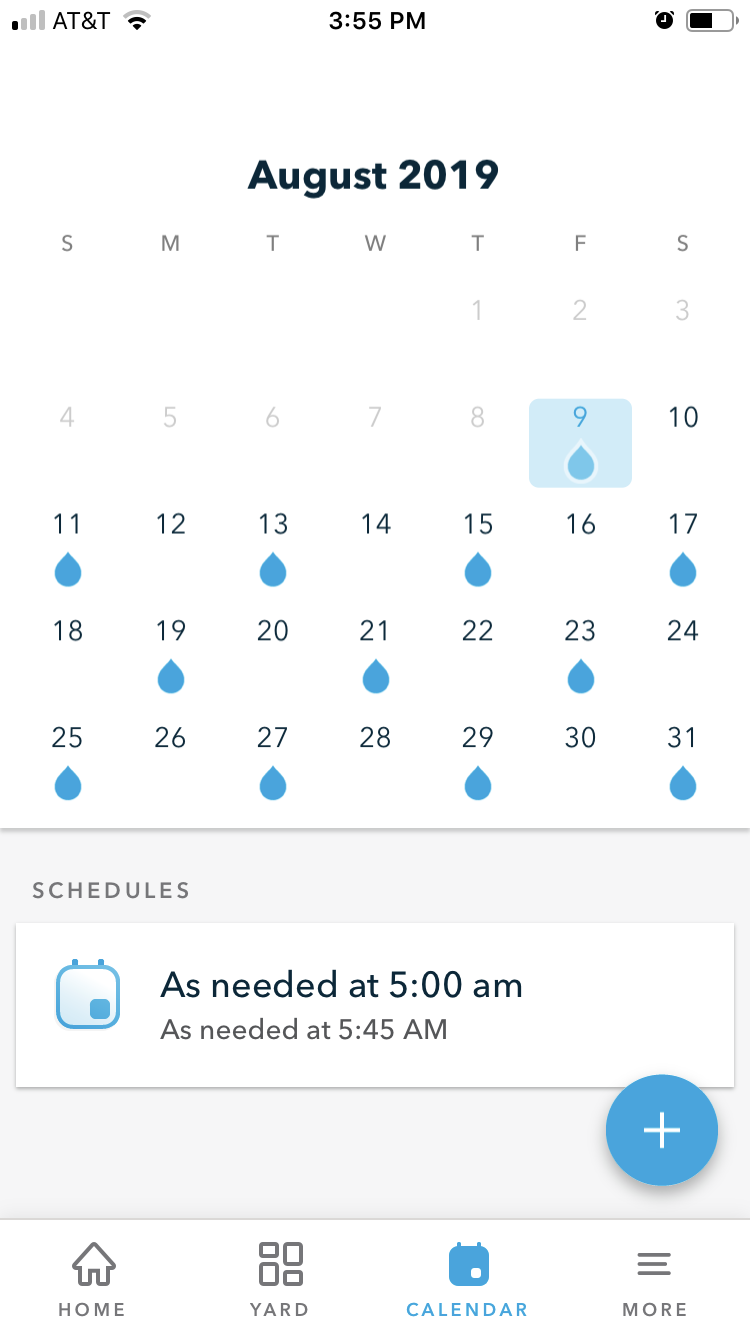Select the Calendar tab

pyautogui.click(x=467, y=1279)
